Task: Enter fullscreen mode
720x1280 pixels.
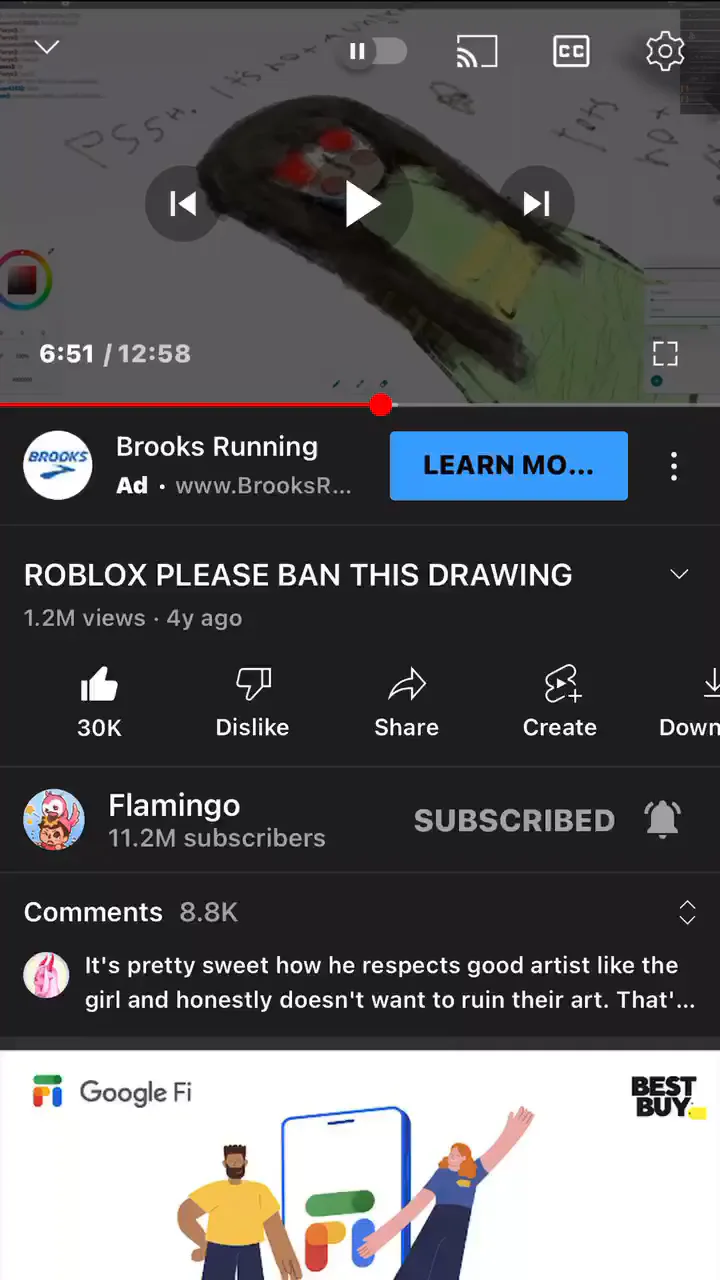Action: pos(665,353)
